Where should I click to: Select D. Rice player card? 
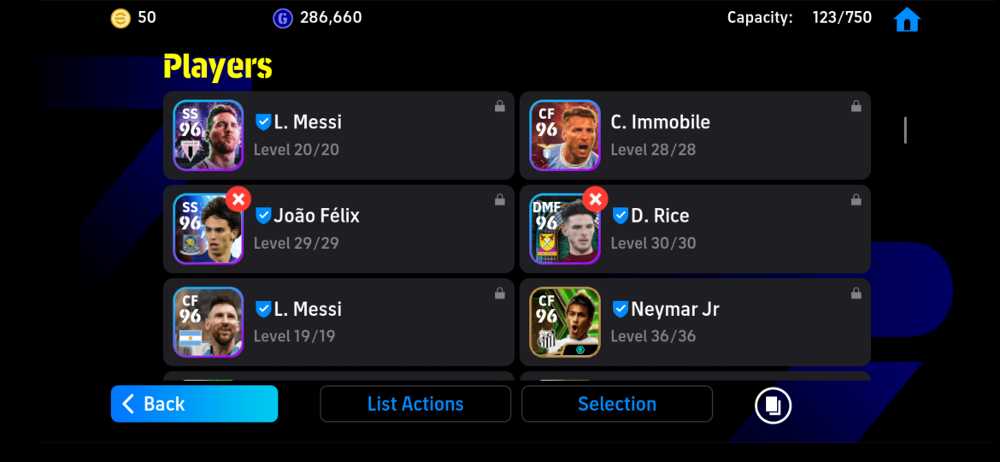pyautogui.click(x=695, y=229)
